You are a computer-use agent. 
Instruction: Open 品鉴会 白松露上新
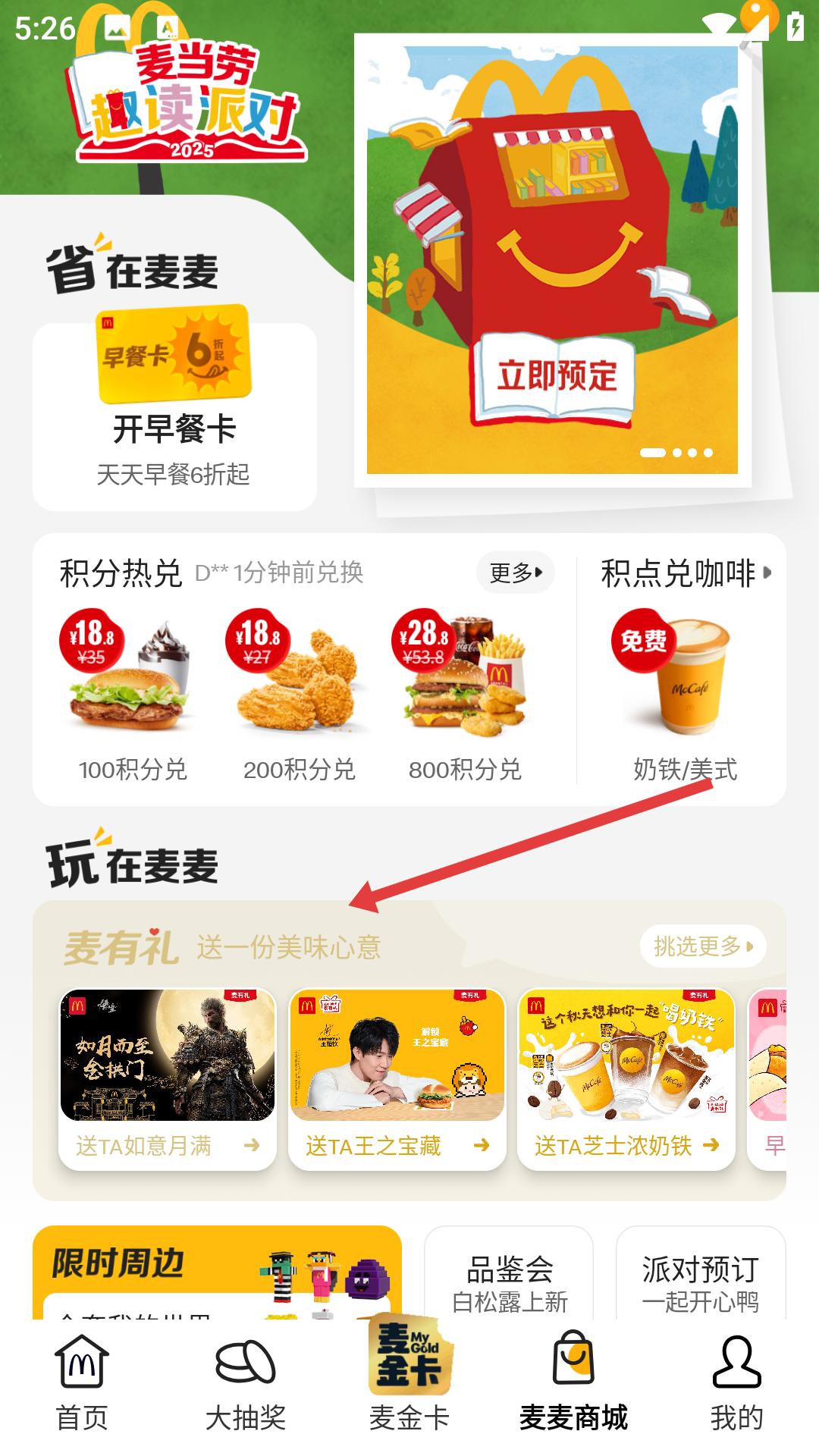(509, 1282)
